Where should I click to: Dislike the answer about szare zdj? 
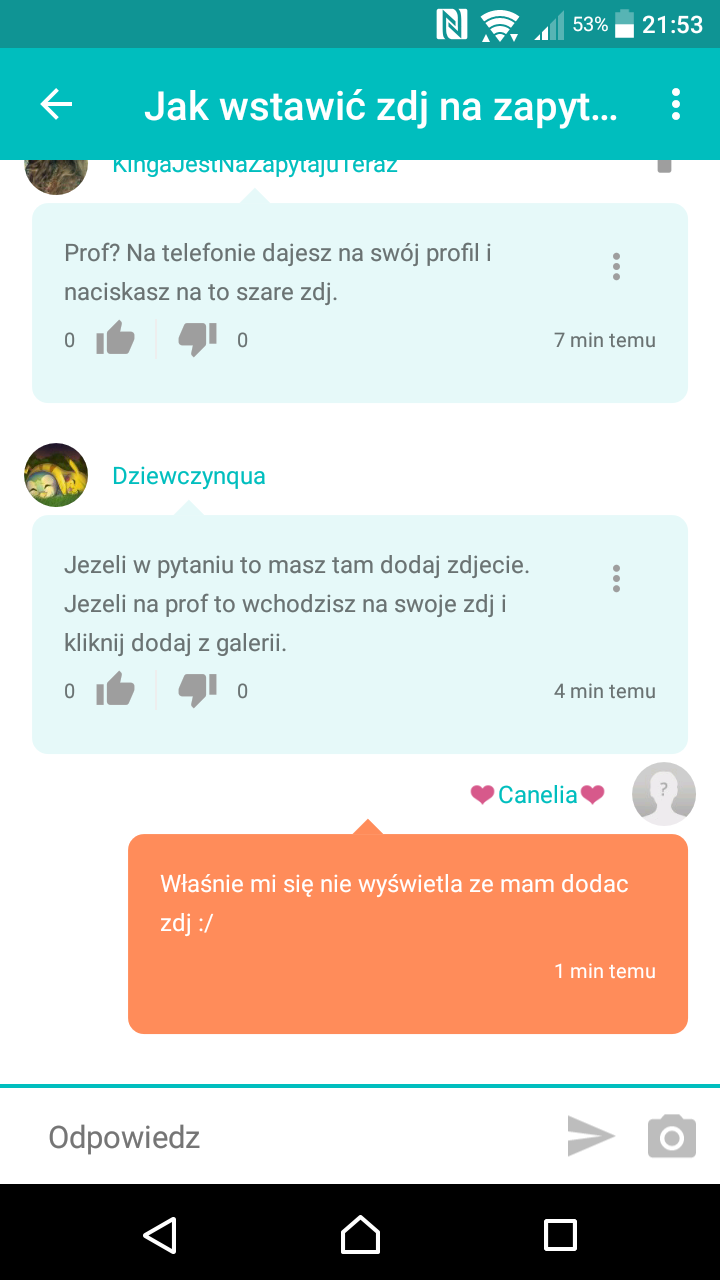[x=197, y=340]
